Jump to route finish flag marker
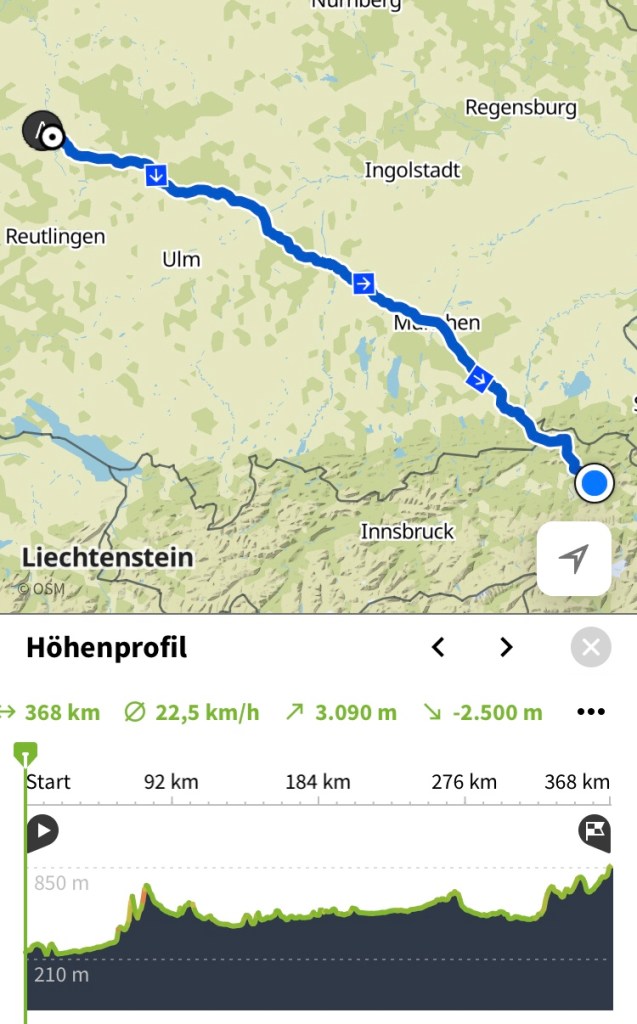 coord(594,832)
